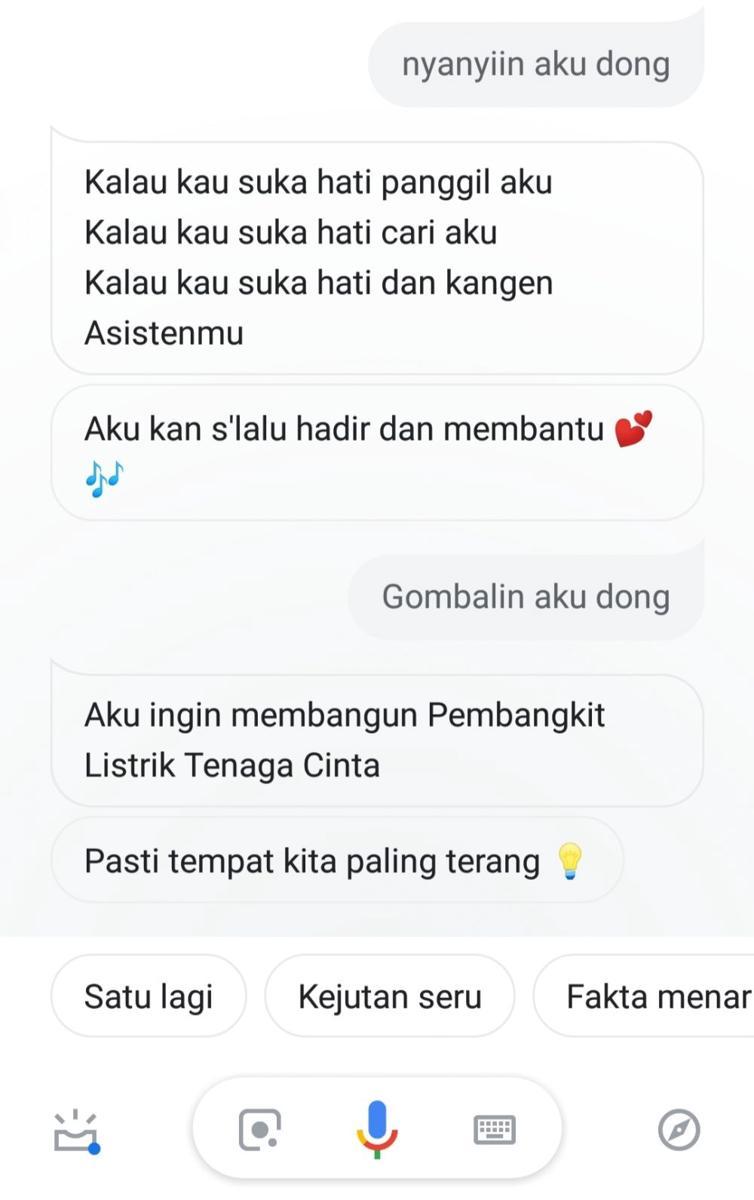
Task: Tap the 'Satu lagi' suggestion chip
Action: click(148, 996)
